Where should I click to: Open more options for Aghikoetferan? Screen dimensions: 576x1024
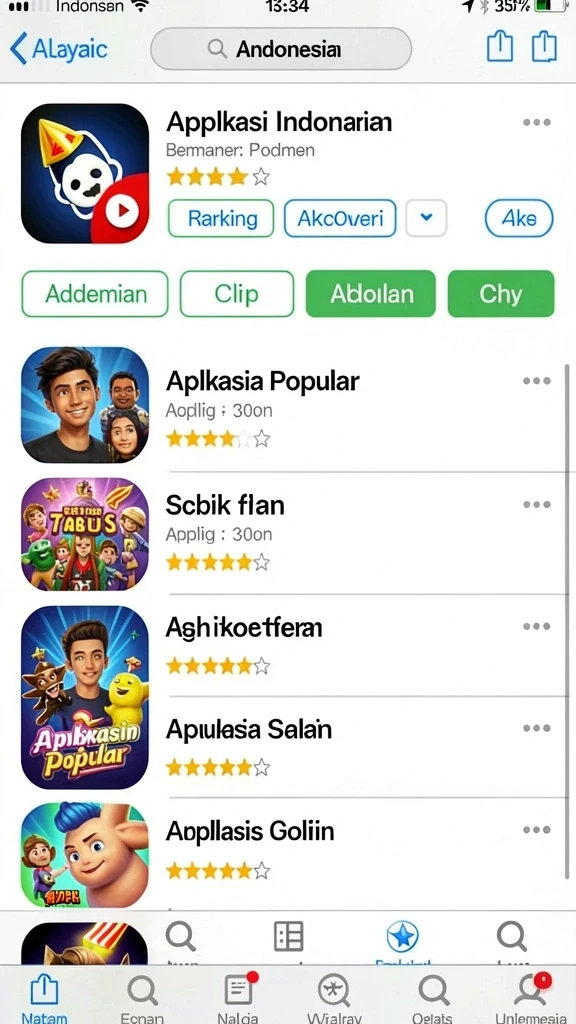tap(537, 626)
